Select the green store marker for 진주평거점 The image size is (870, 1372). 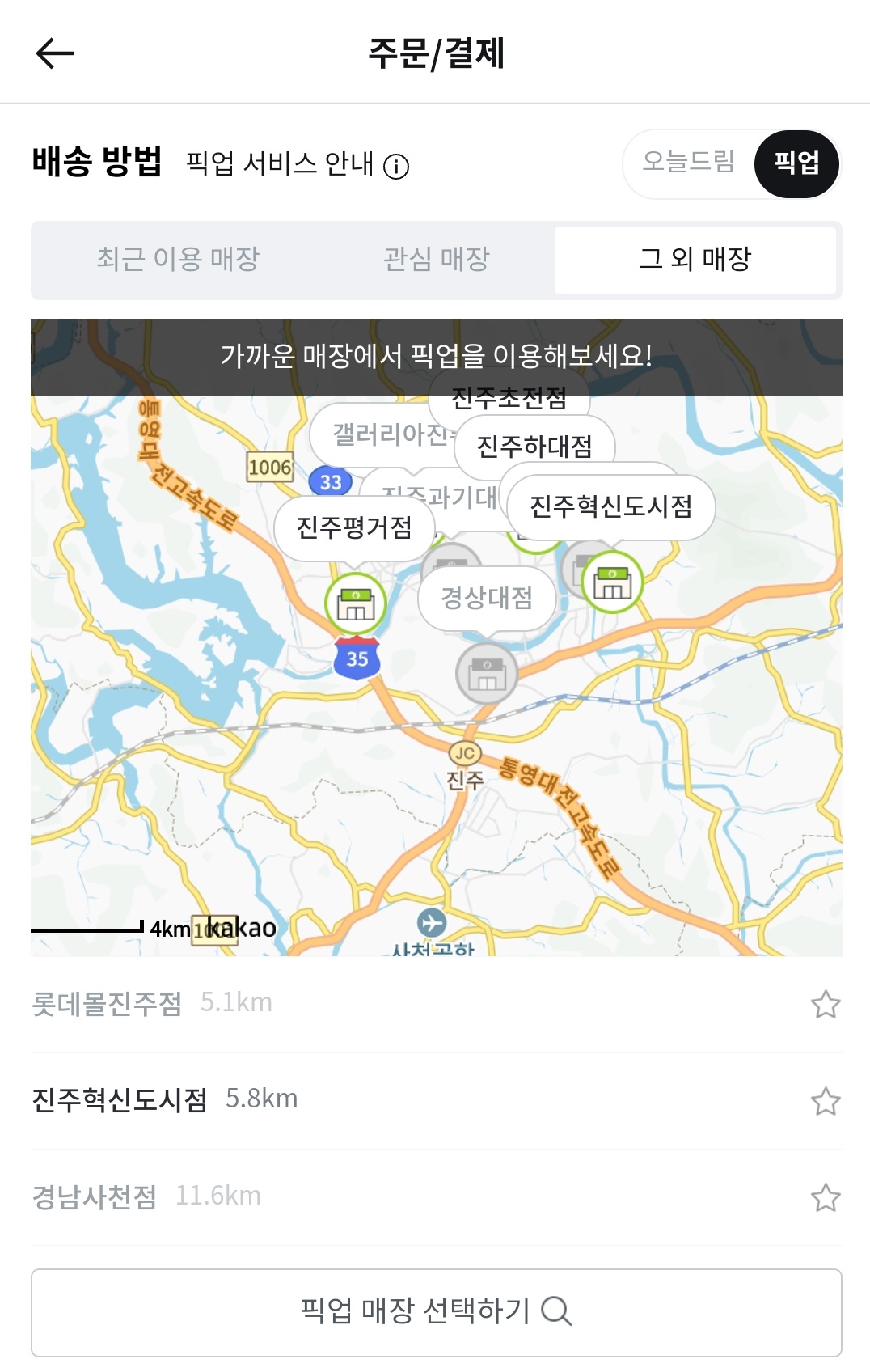pyautogui.click(x=356, y=600)
